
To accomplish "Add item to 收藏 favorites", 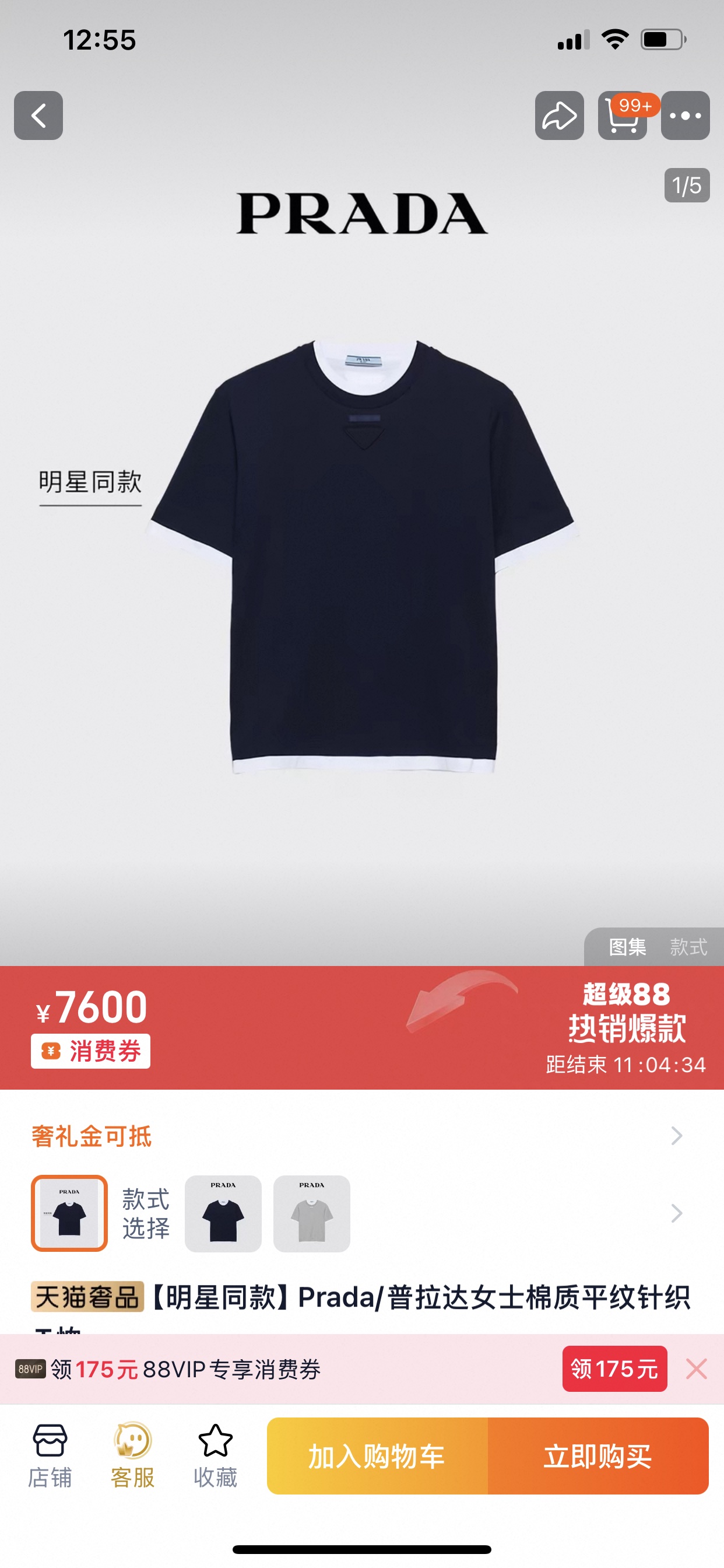I will (x=215, y=1455).
